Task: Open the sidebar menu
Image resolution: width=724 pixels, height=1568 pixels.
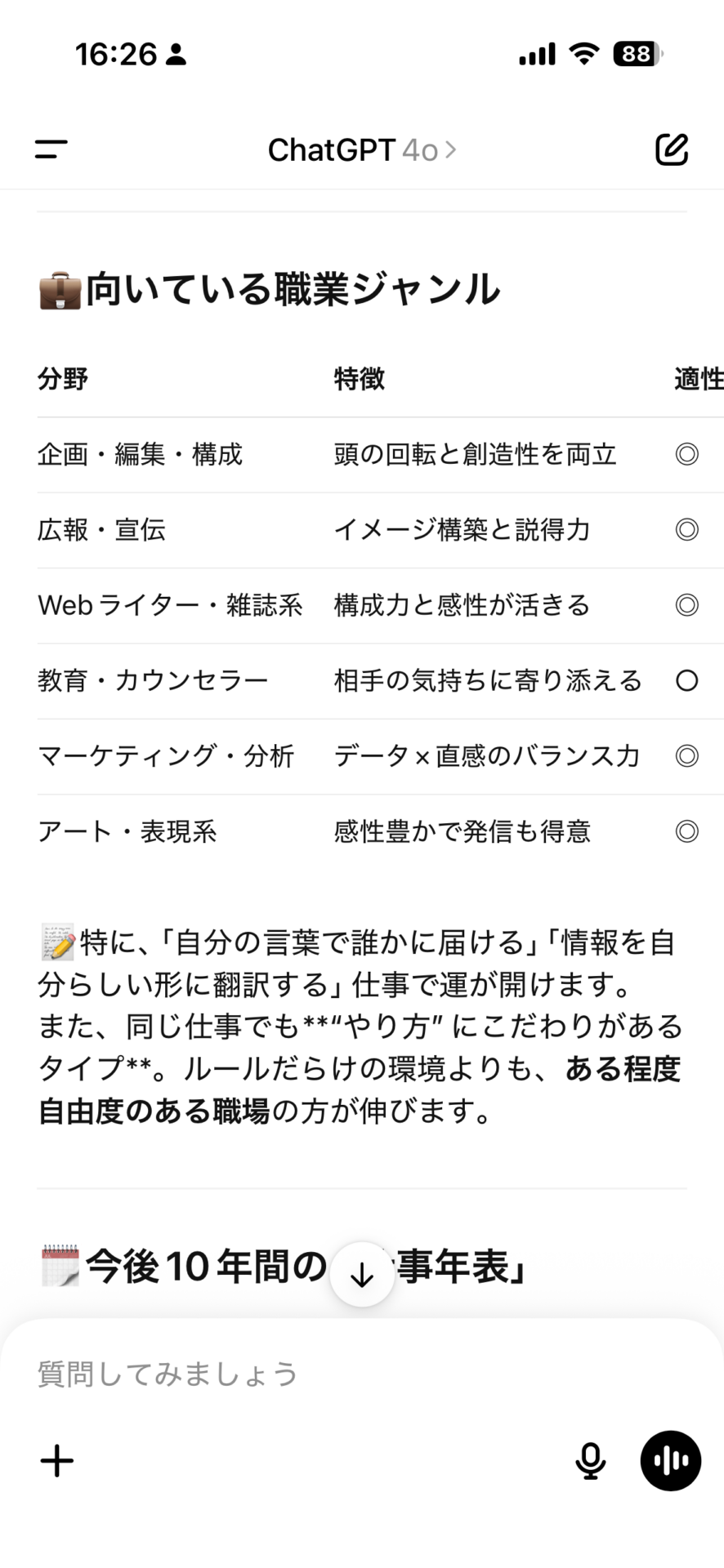Action: click(51, 149)
